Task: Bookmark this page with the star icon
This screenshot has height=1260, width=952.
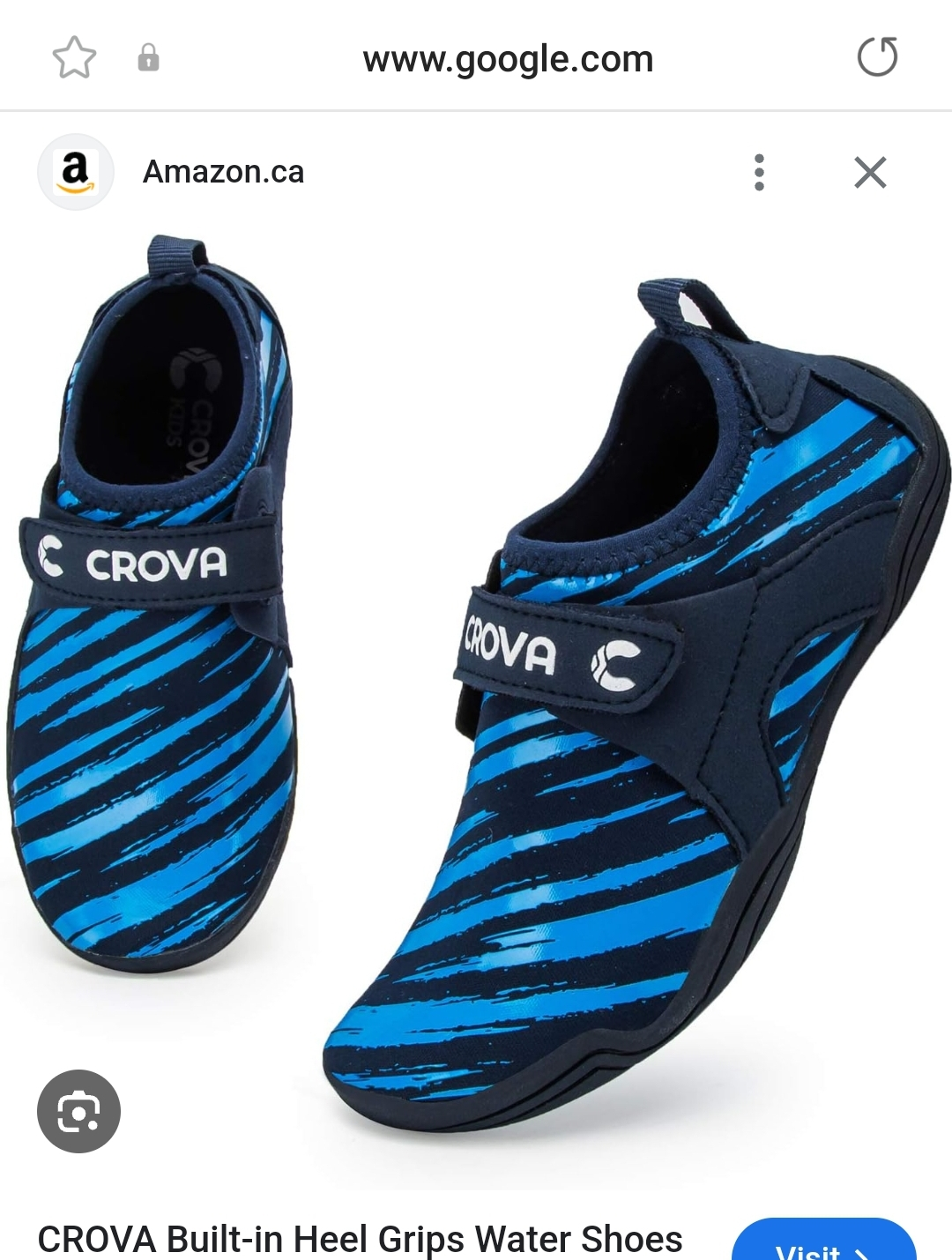Action: (x=74, y=58)
